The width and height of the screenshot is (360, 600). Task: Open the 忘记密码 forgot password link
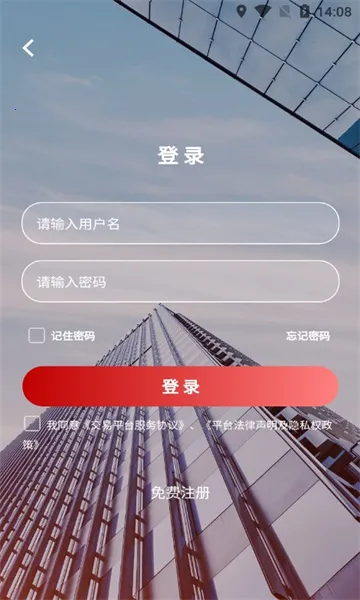[x=308, y=336]
